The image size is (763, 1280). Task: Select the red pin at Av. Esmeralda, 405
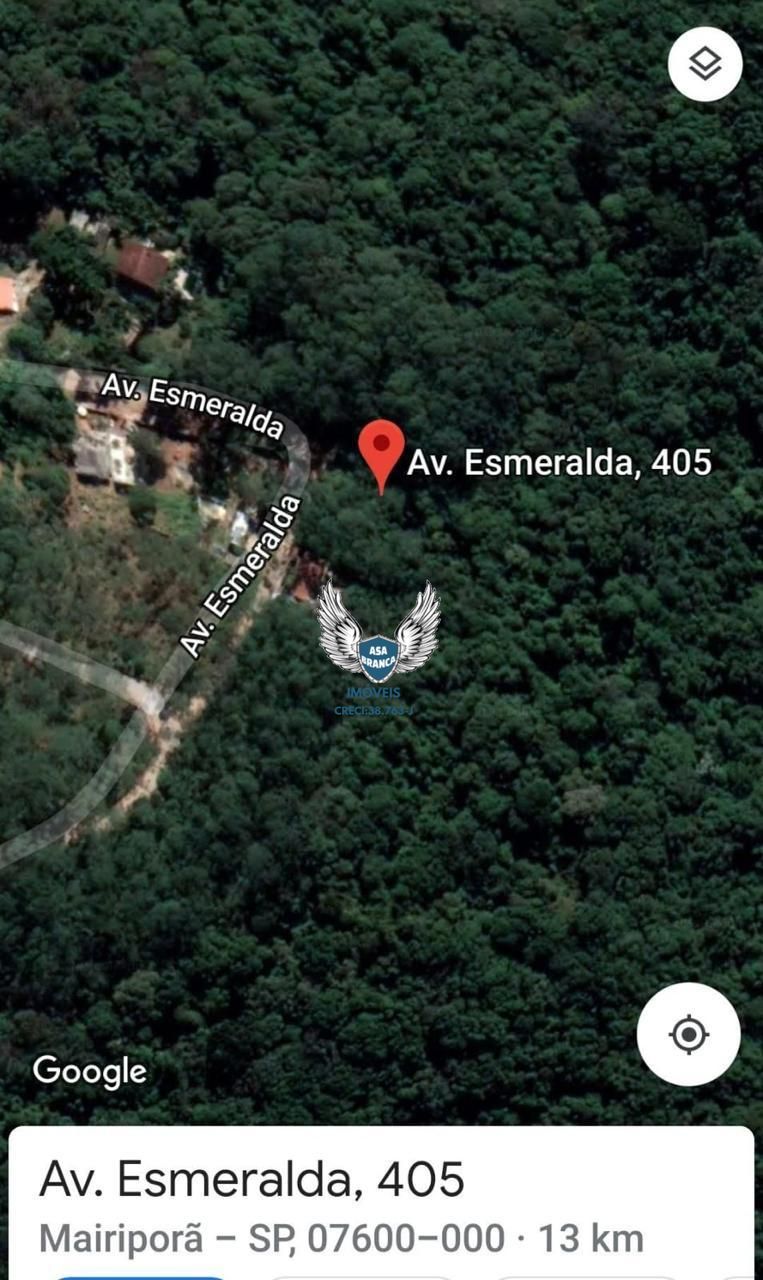pos(381,449)
